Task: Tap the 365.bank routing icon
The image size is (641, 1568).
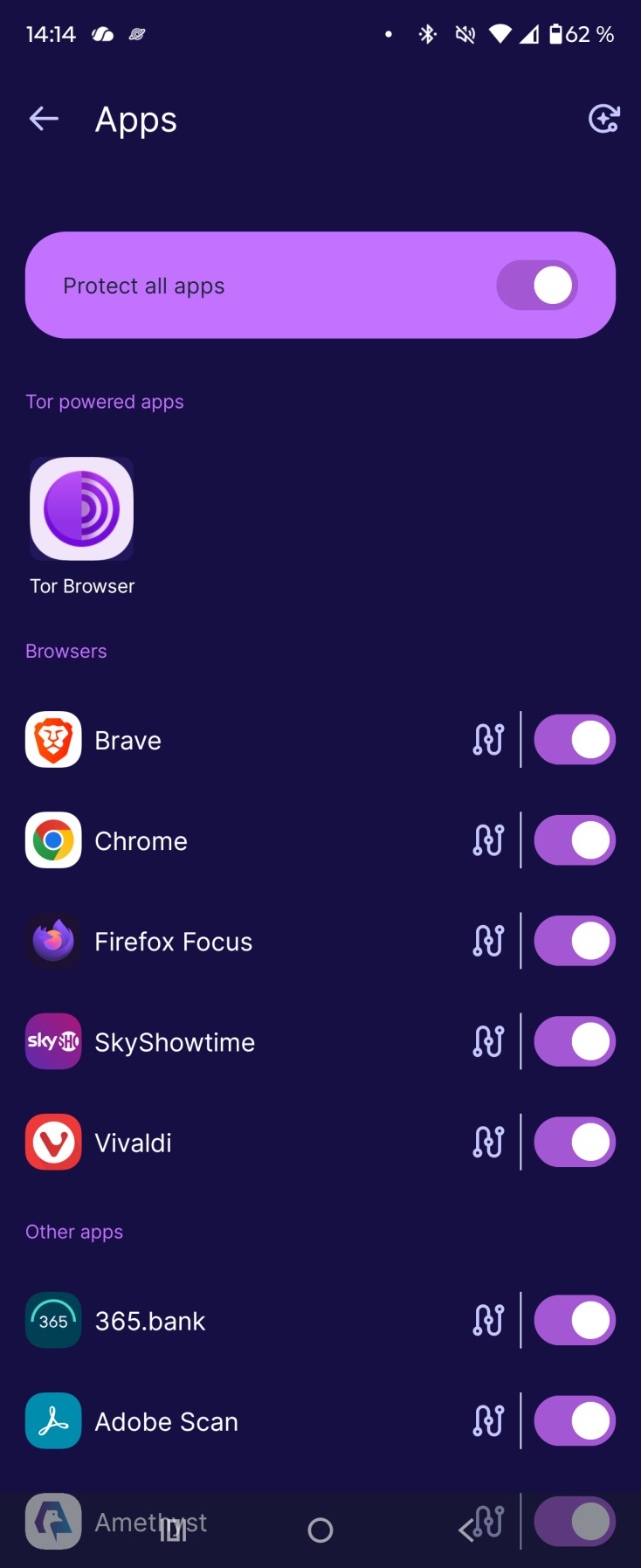Action: [x=488, y=1320]
